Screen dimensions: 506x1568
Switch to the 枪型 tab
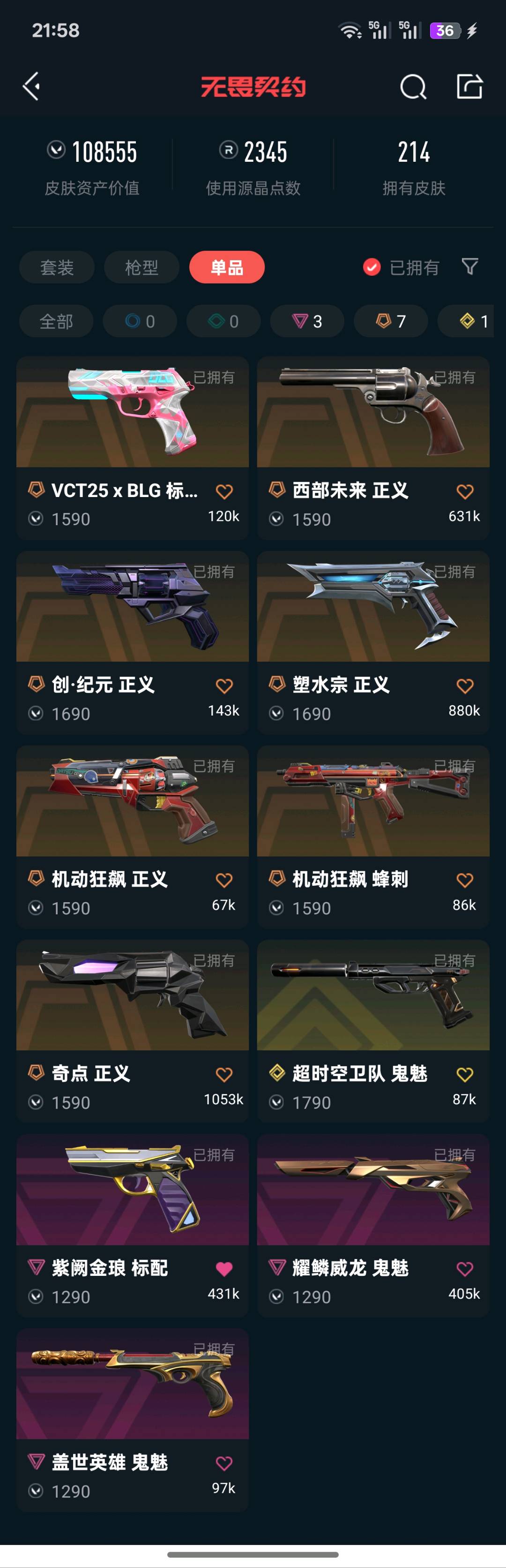click(141, 267)
